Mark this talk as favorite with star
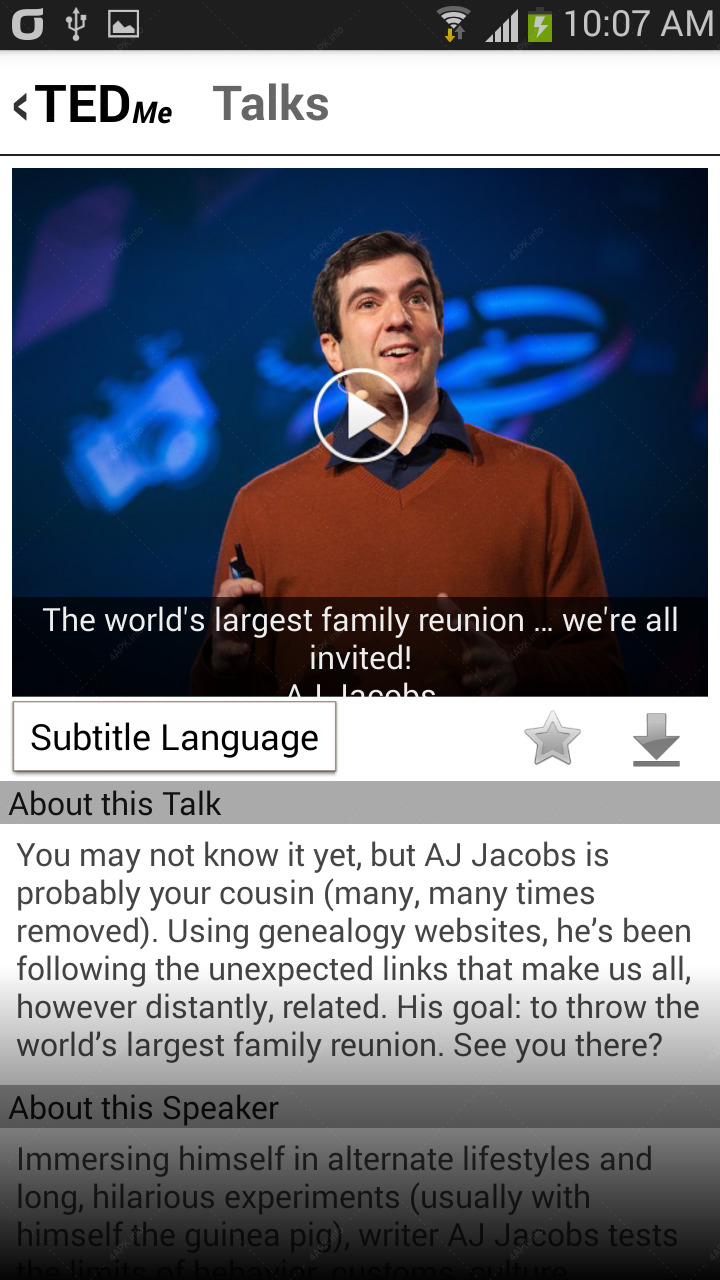 (552, 740)
